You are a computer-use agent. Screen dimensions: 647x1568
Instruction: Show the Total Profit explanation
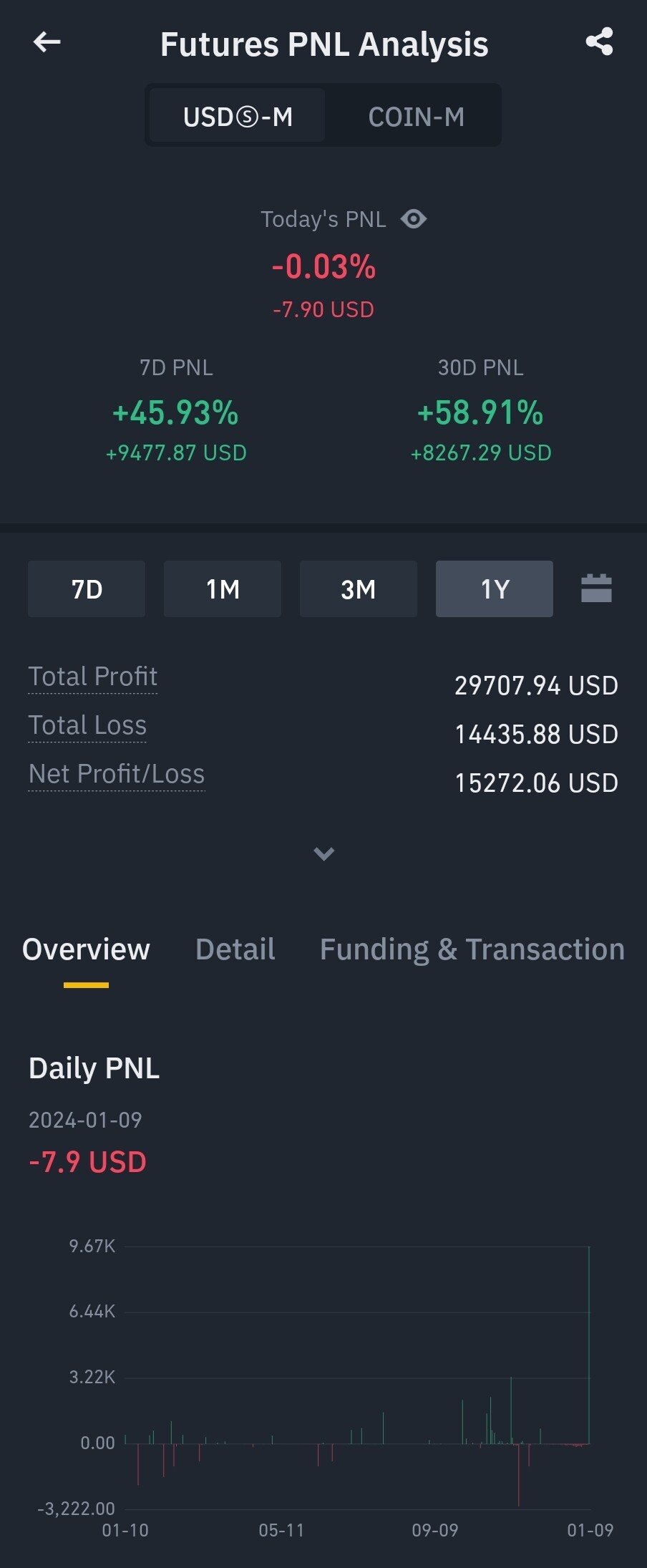coord(93,677)
